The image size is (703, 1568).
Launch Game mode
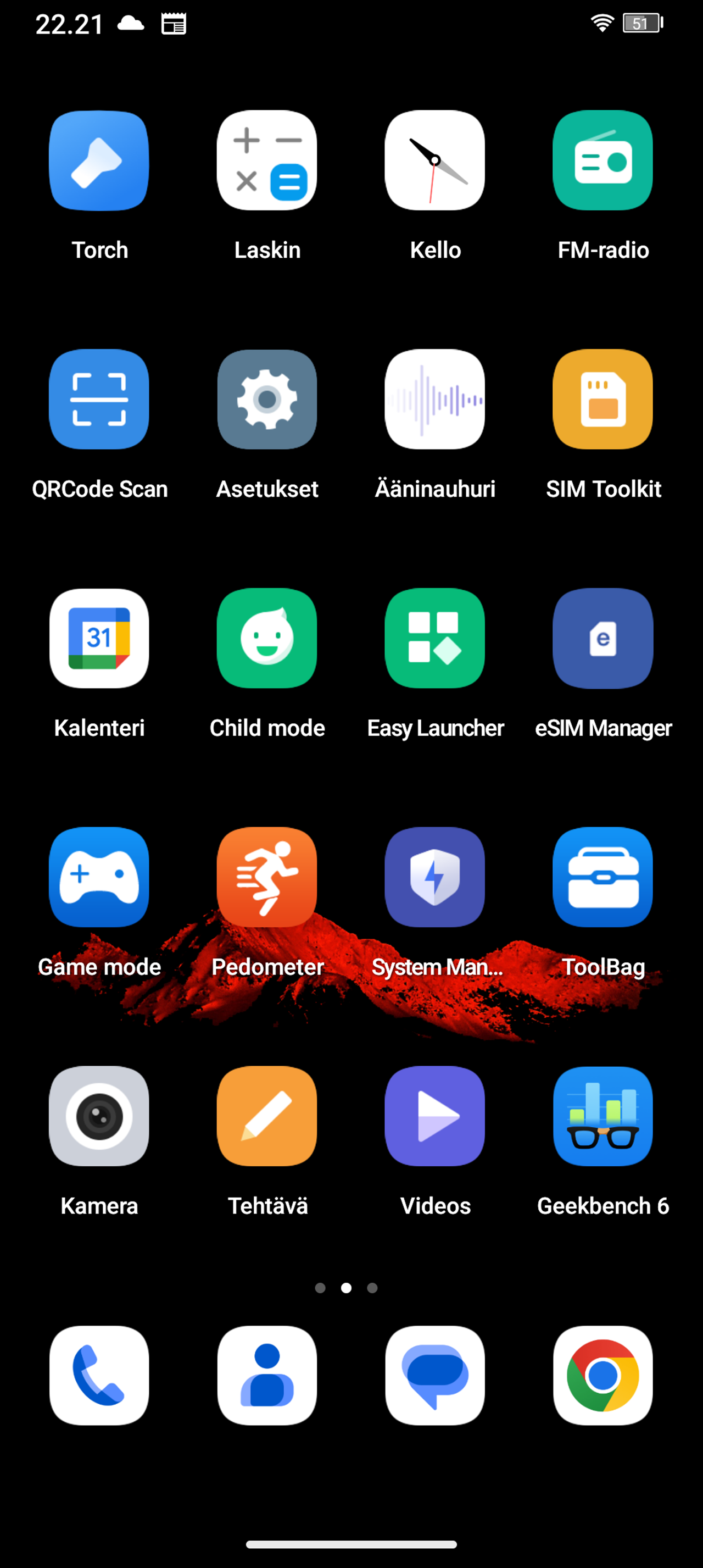pos(99,877)
